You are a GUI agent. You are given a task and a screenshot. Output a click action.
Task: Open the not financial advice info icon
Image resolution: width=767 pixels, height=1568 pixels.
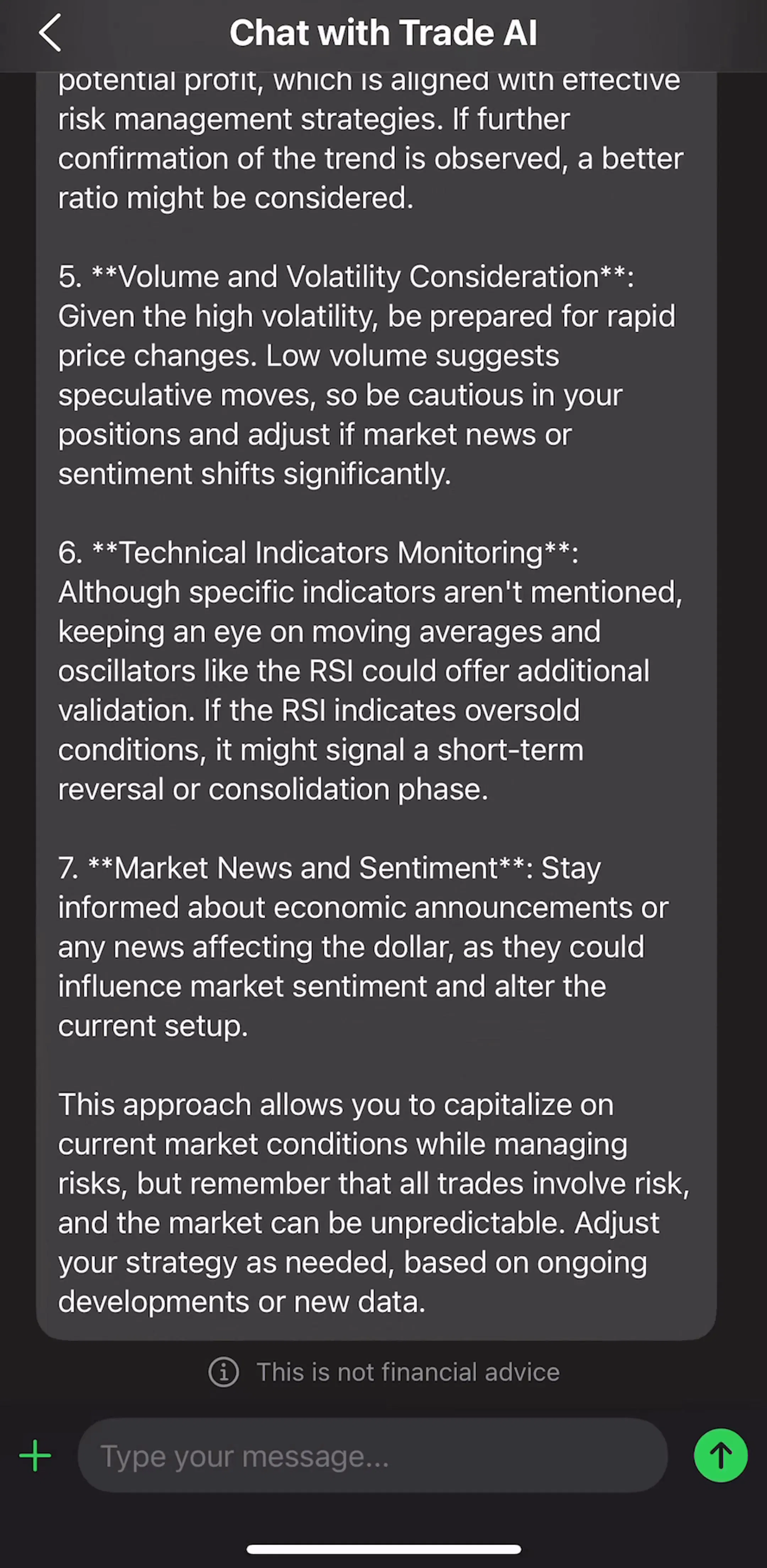click(x=224, y=1372)
